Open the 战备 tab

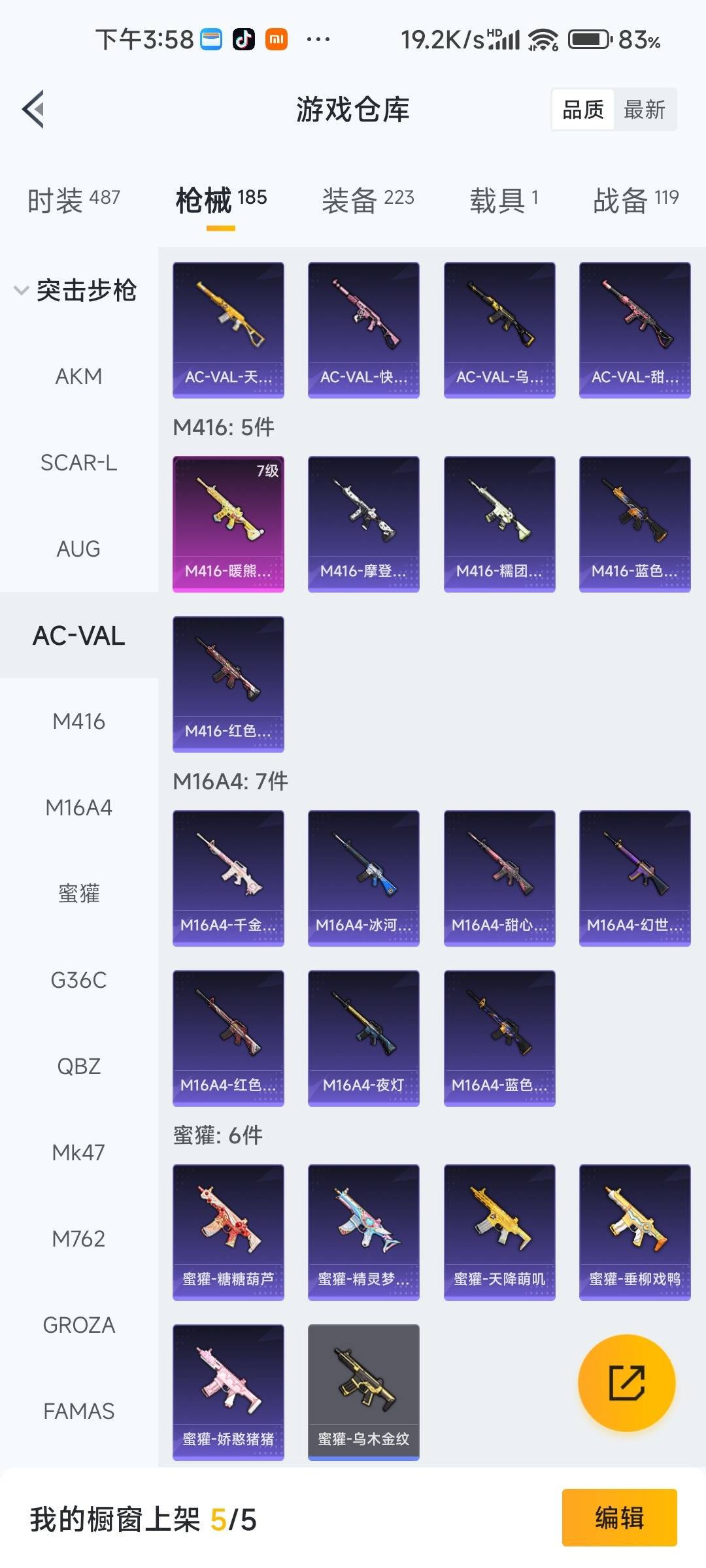tap(635, 200)
